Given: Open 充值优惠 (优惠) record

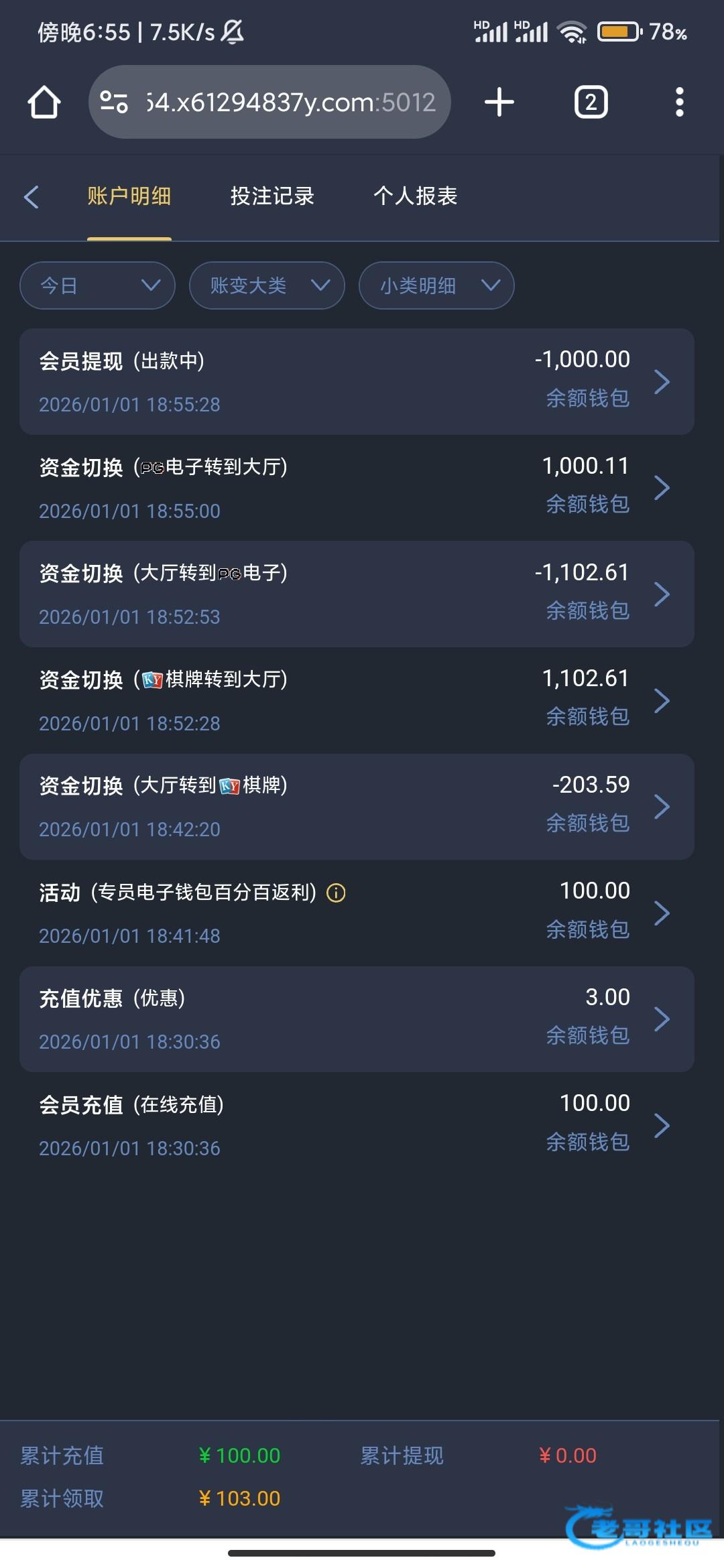Looking at the screenshot, I should (357, 1019).
